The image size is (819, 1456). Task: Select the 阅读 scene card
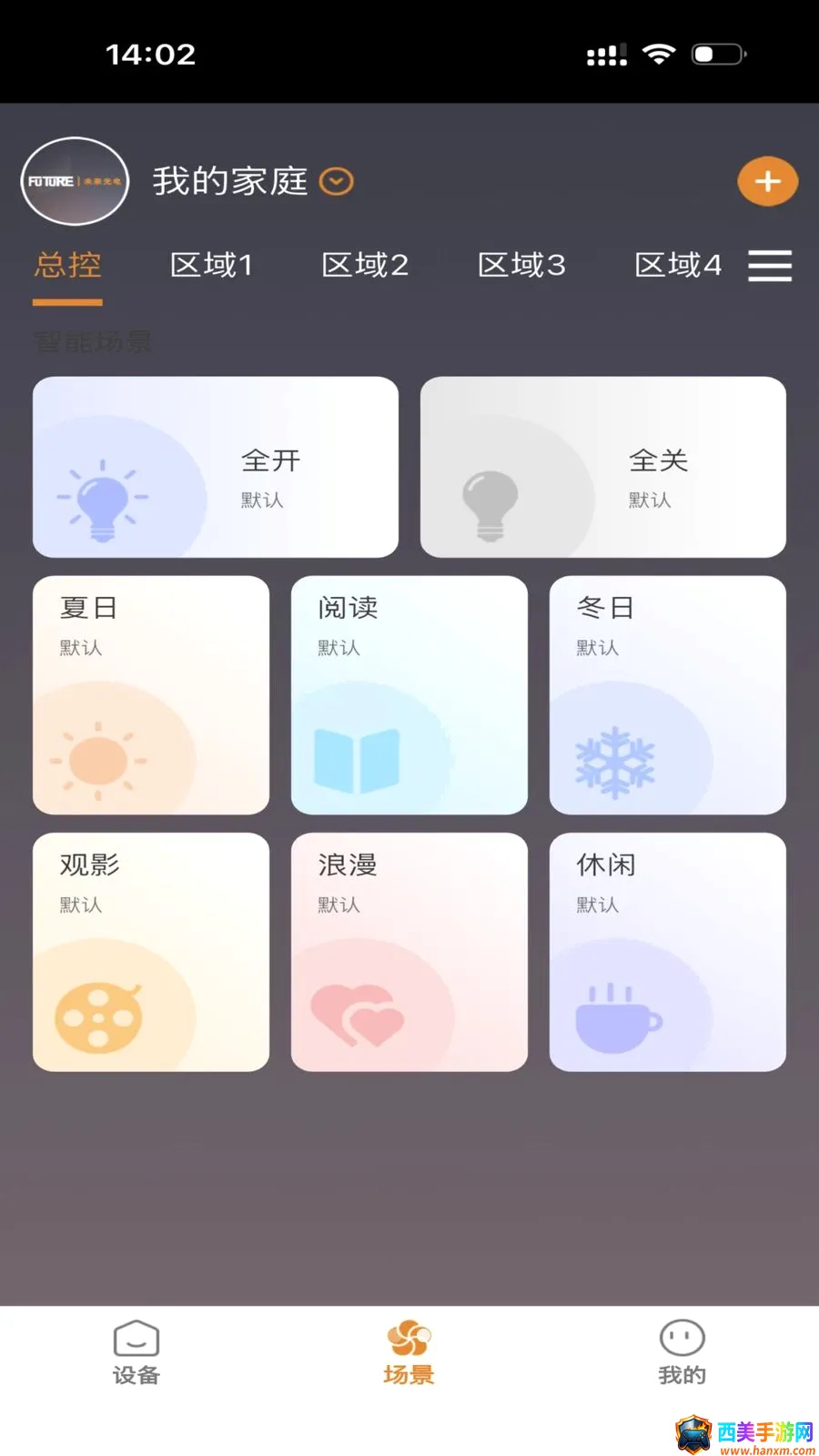pos(409,695)
